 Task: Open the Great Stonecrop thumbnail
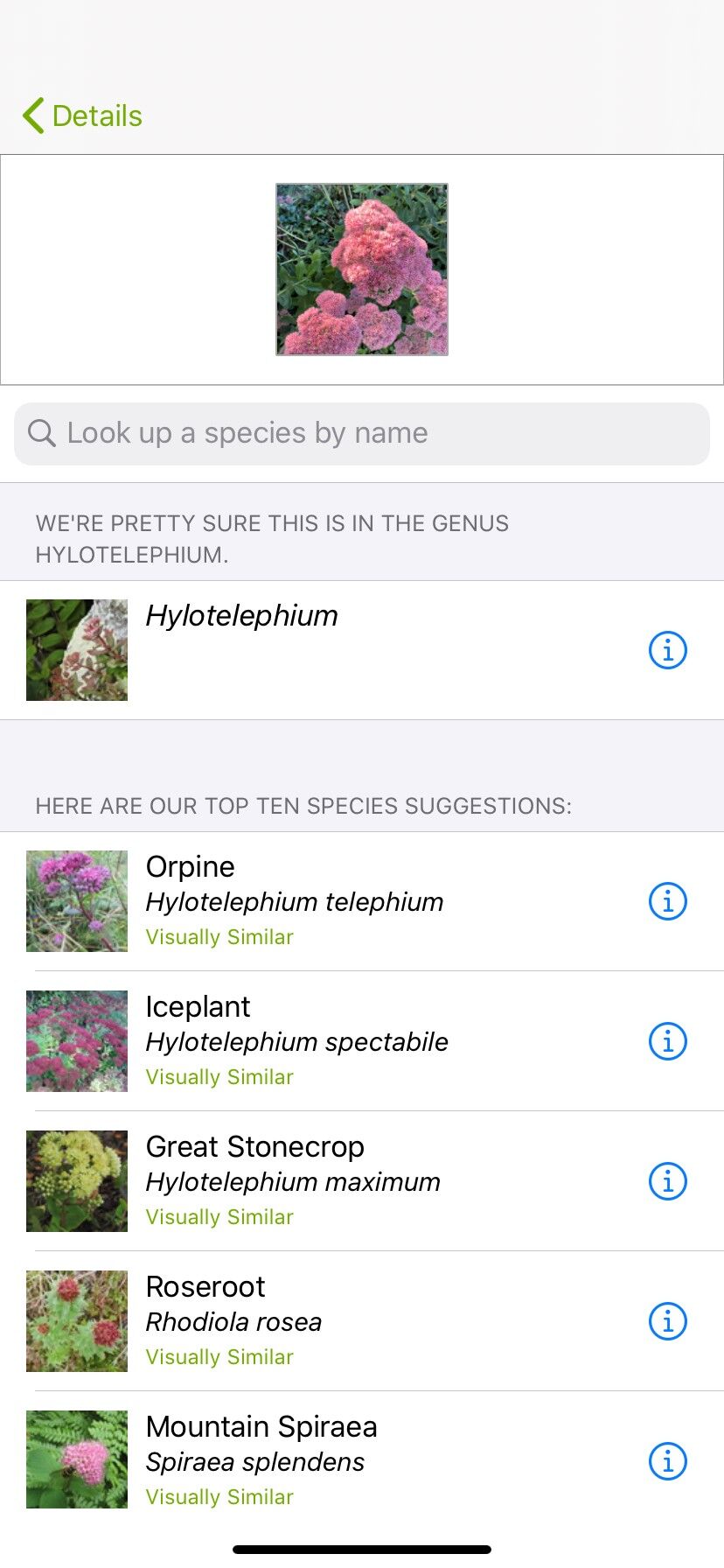pos(76,1180)
